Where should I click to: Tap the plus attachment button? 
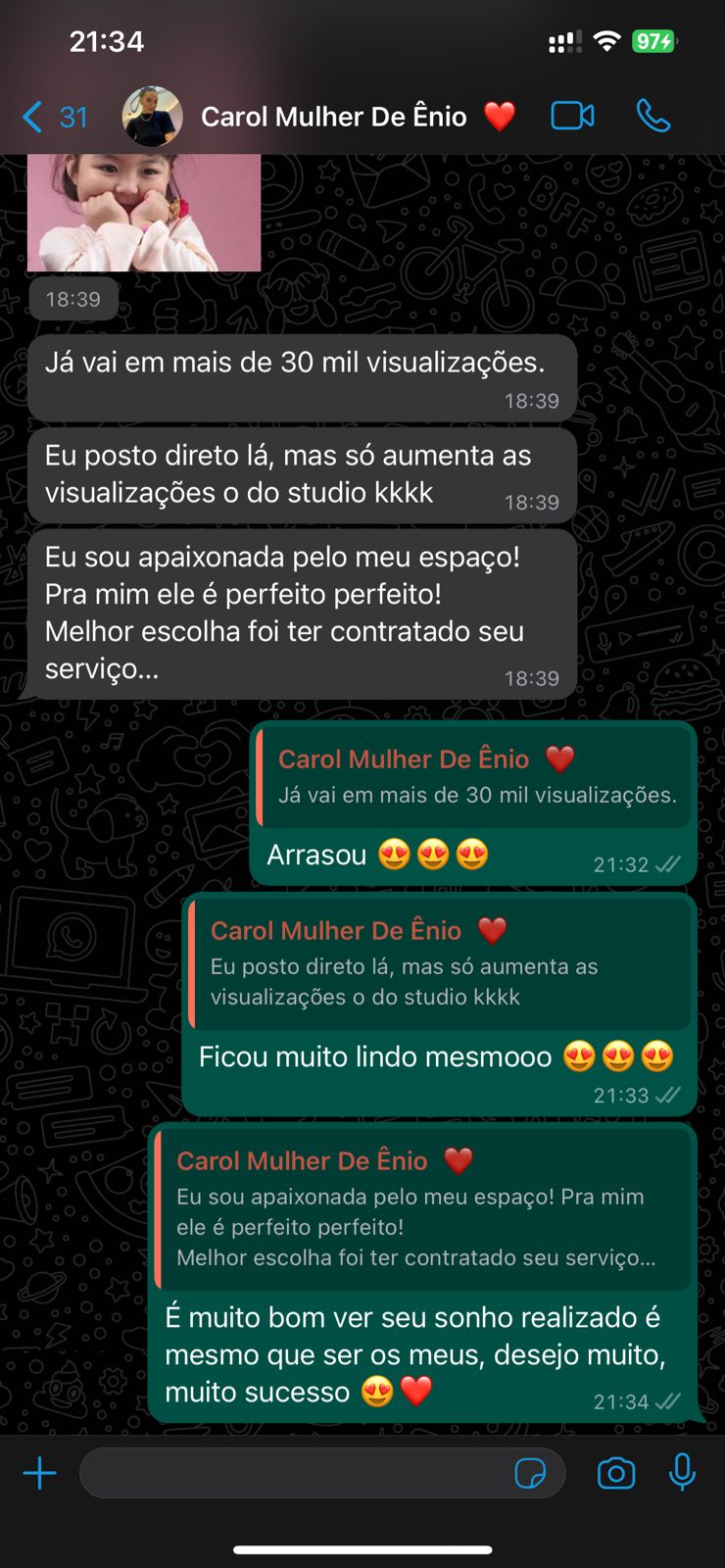40,1473
